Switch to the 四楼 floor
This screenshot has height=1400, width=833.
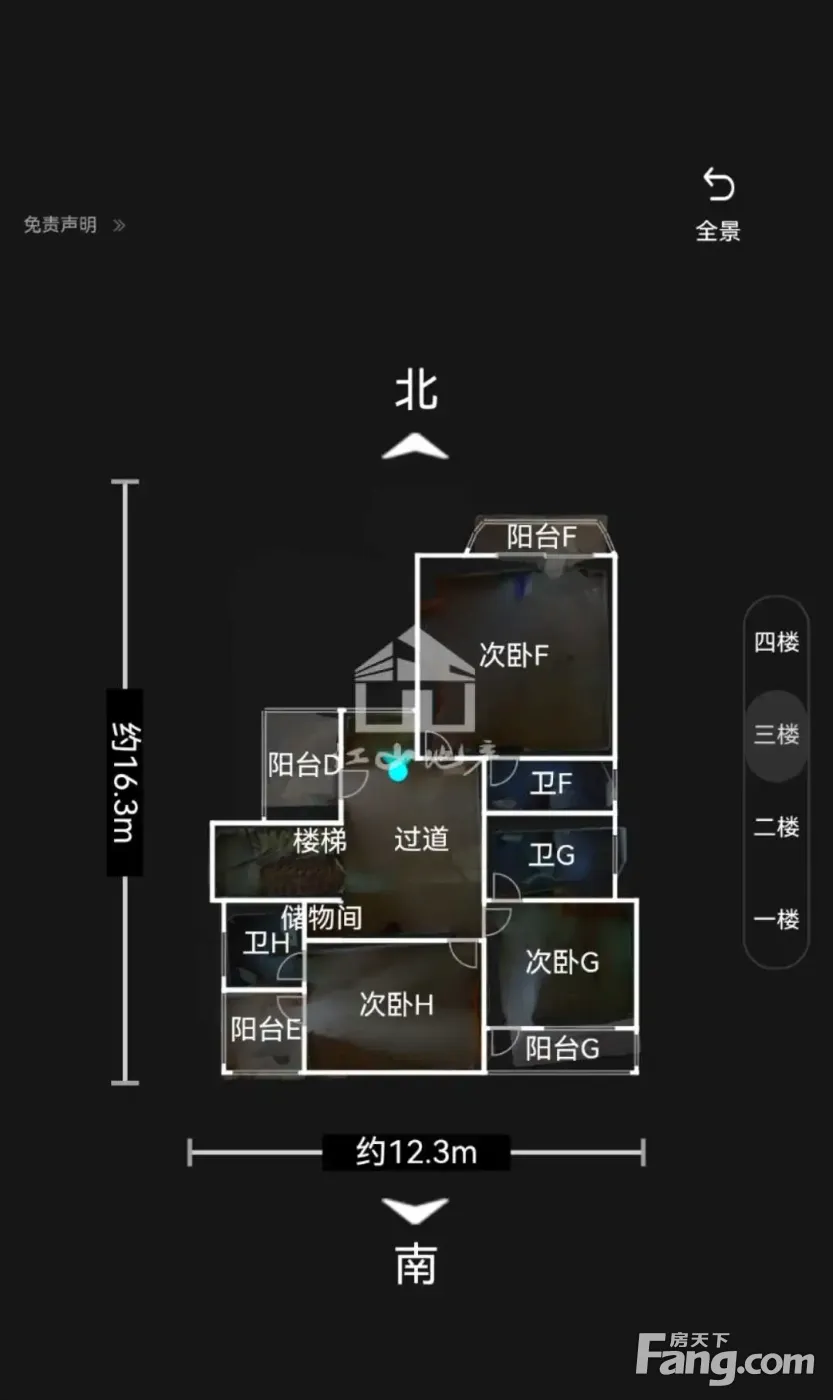tap(777, 642)
